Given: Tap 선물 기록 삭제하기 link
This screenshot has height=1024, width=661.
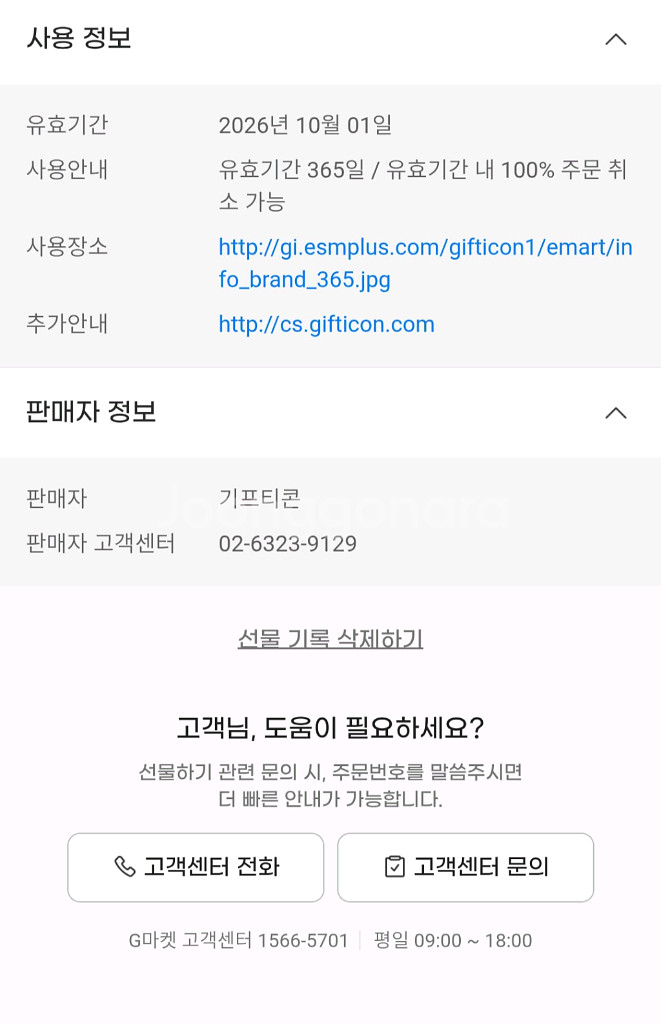Looking at the screenshot, I should pyautogui.click(x=330, y=639).
